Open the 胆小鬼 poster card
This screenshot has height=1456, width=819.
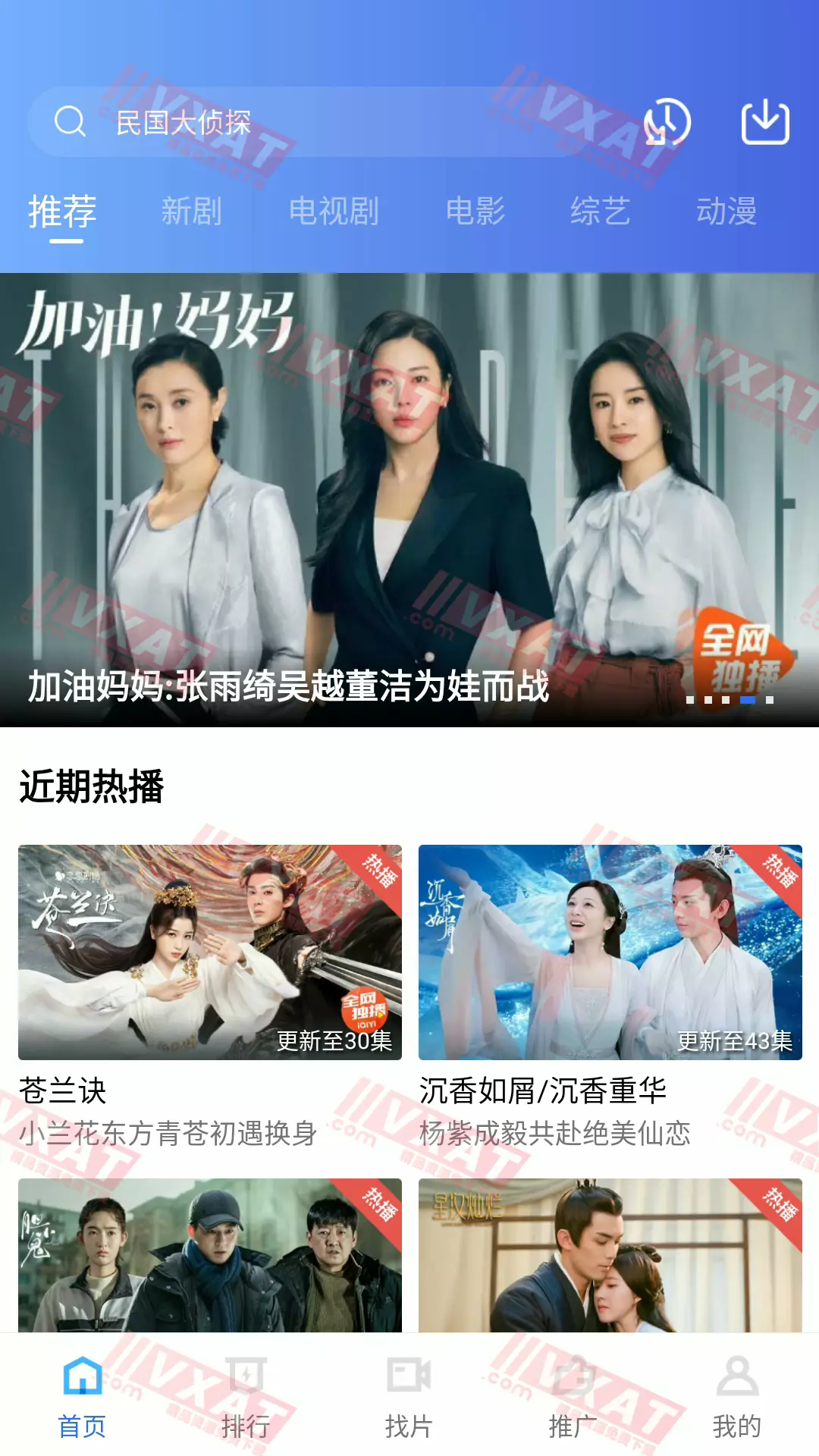tap(209, 1255)
